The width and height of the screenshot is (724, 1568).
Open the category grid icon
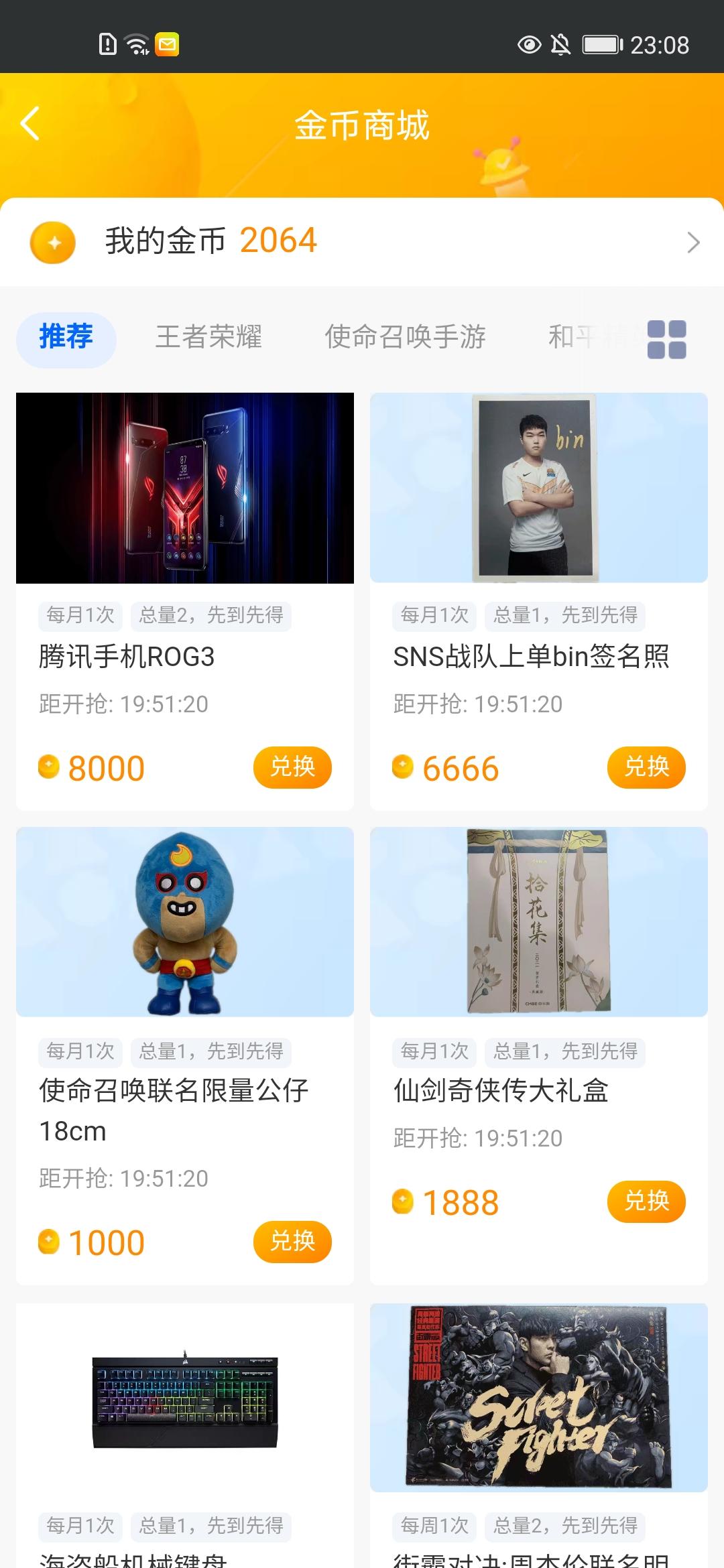pyautogui.click(x=666, y=339)
